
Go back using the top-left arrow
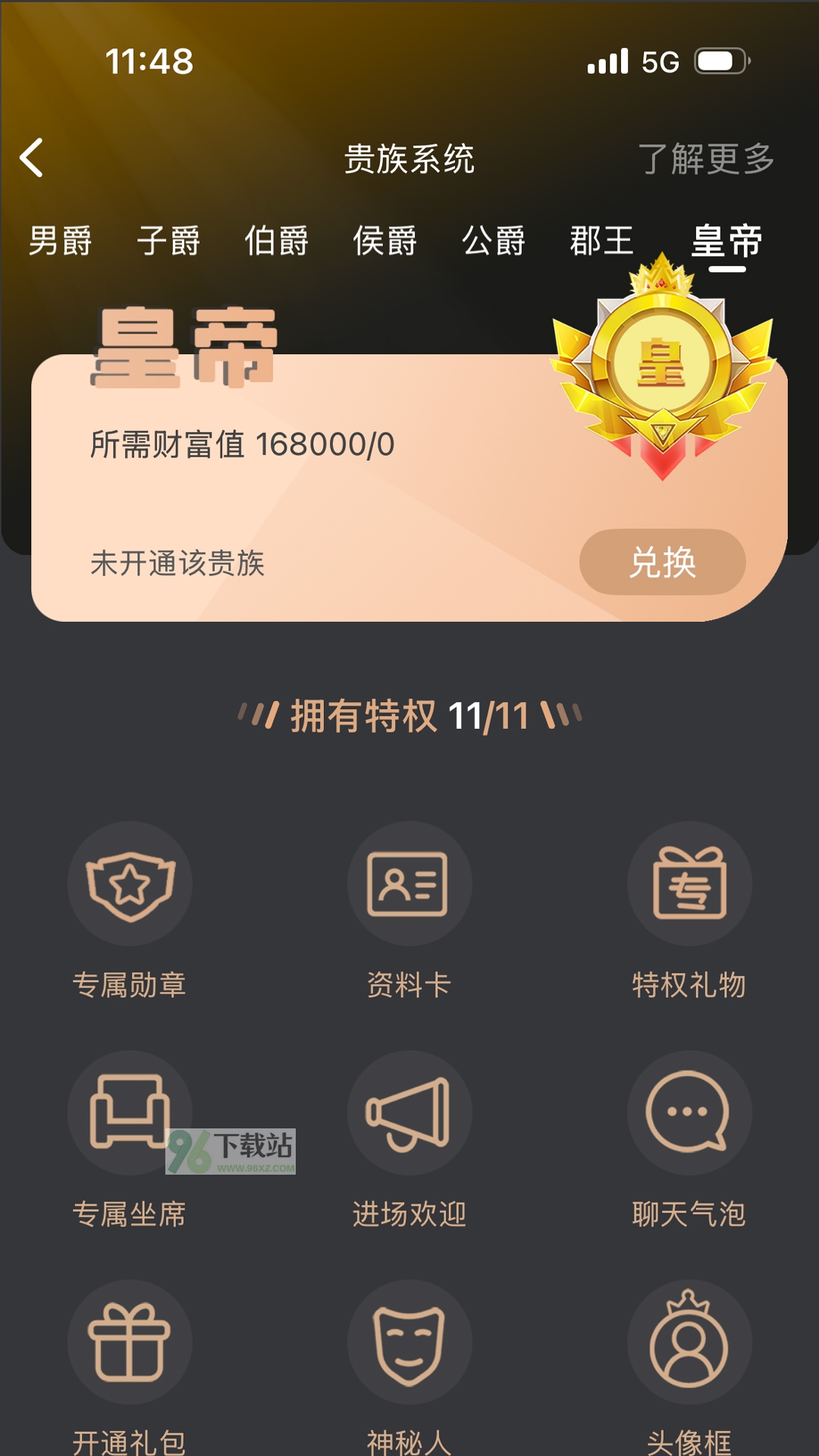[32, 158]
